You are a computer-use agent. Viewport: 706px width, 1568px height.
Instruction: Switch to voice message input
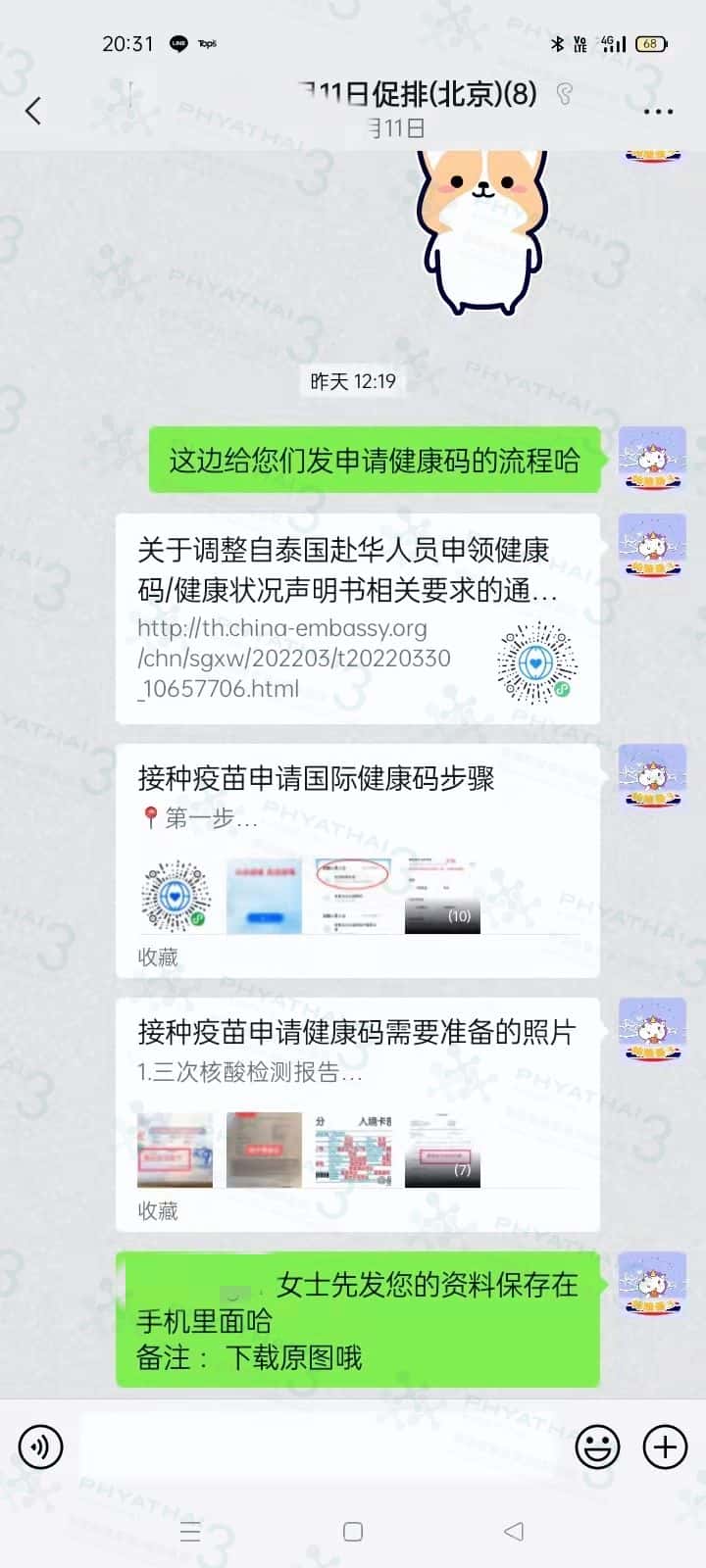click(41, 1446)
